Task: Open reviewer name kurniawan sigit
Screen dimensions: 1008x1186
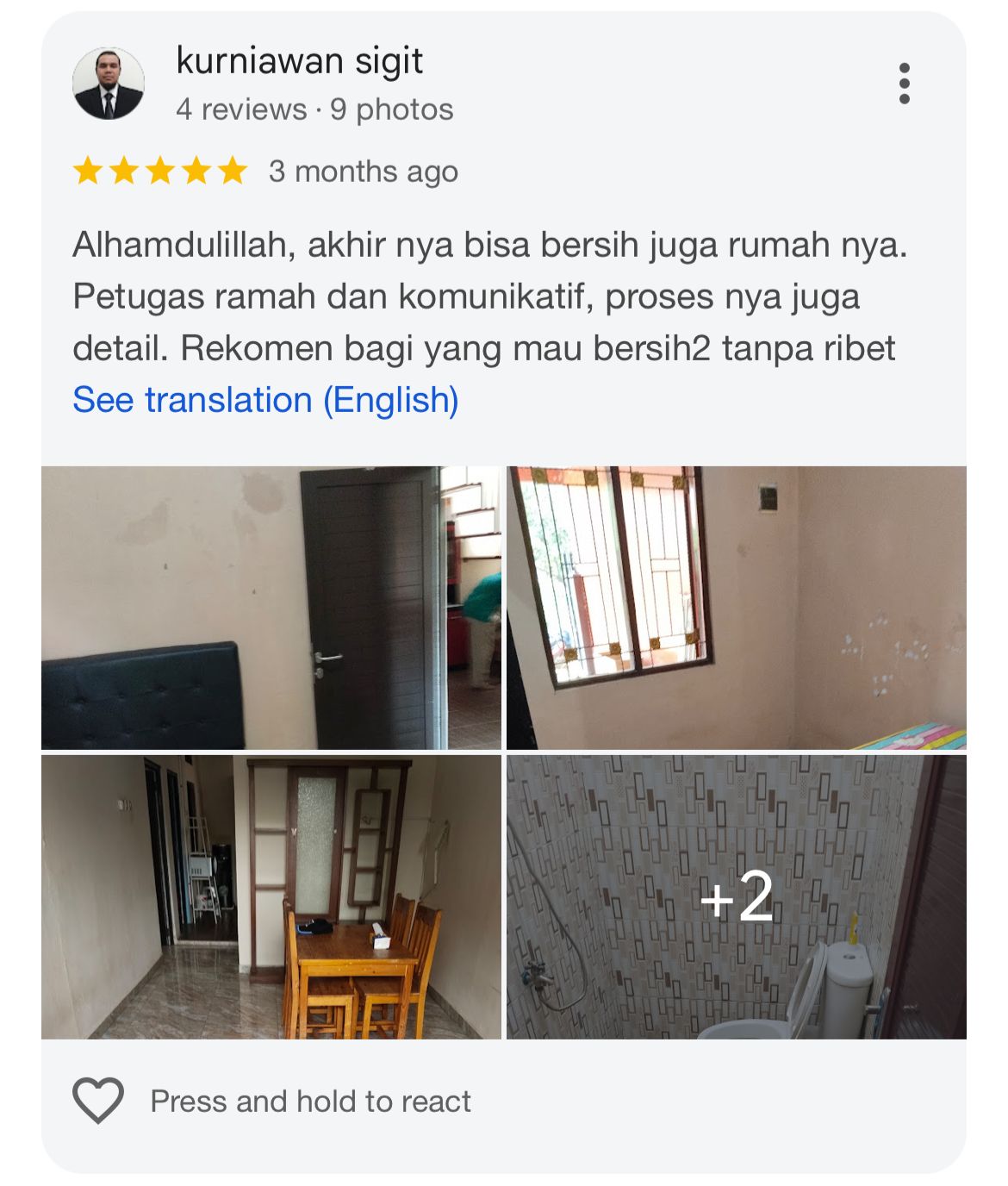Action: click(299, 61)
